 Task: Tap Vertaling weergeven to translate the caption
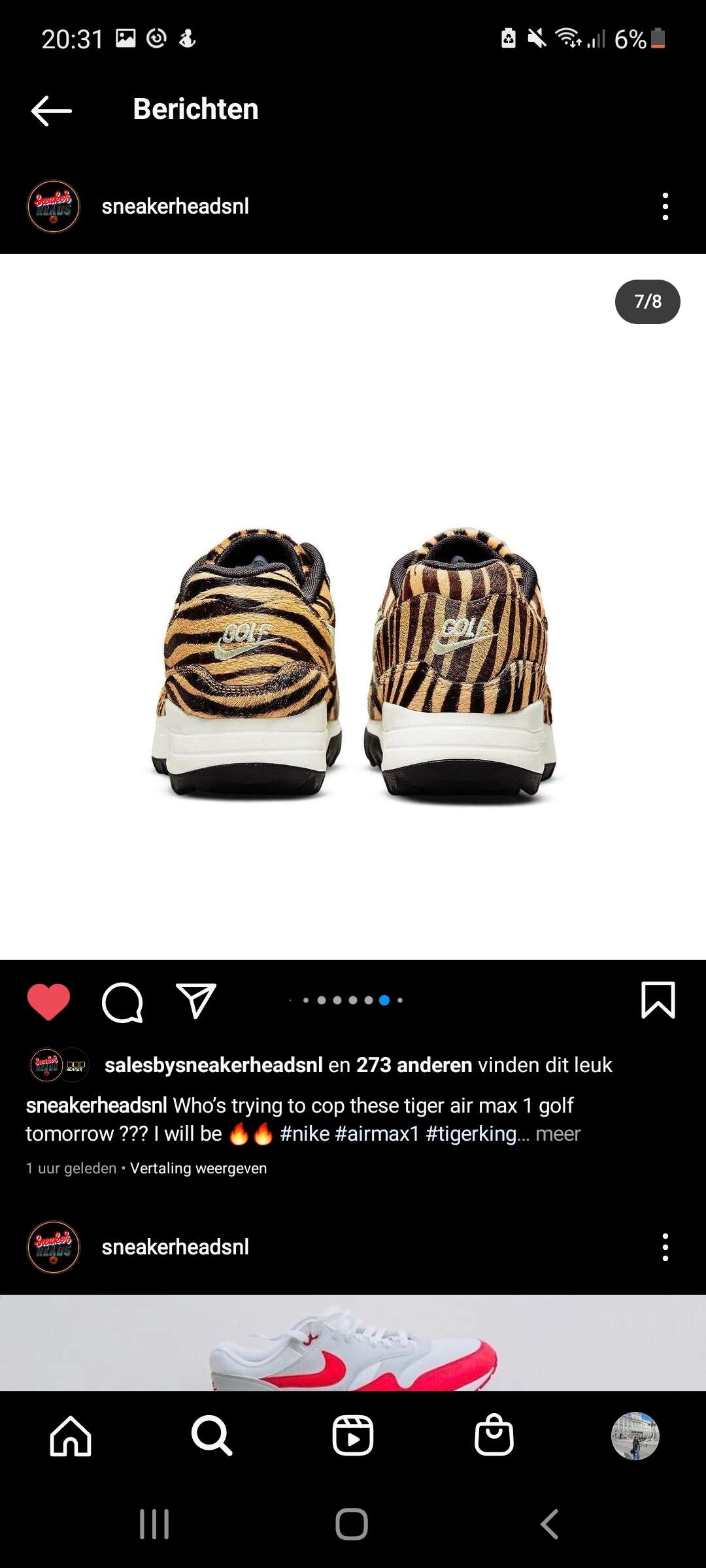tap(199, 1168)
